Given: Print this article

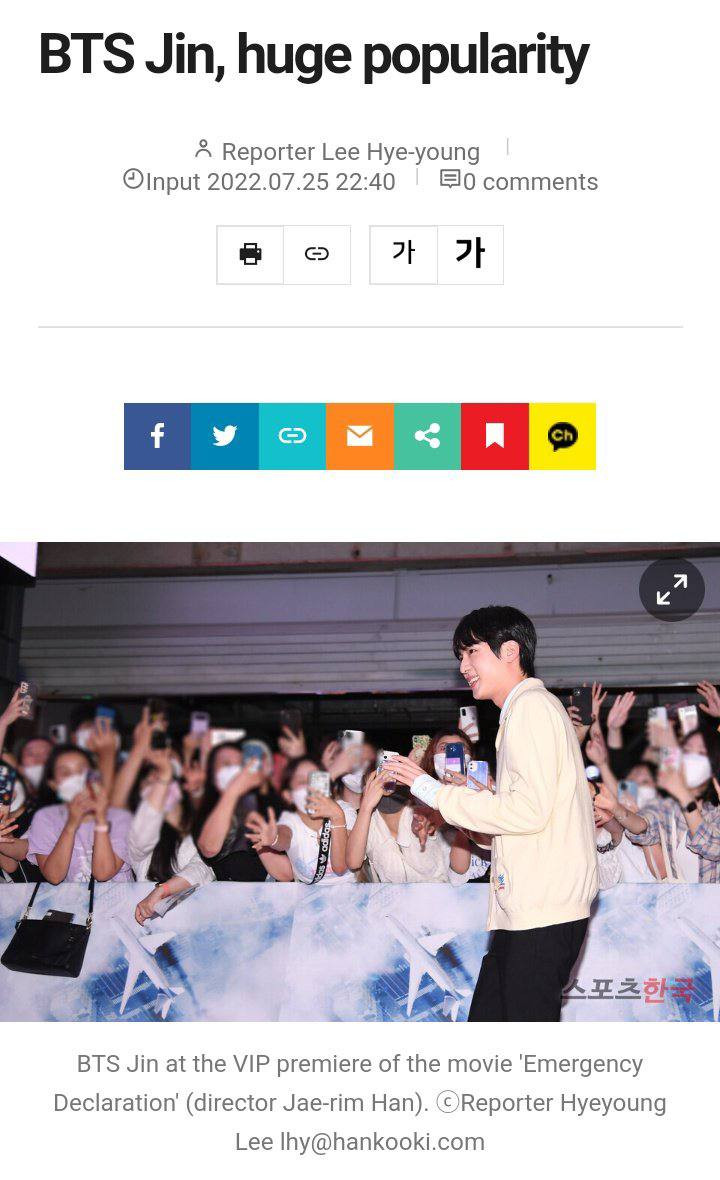Looking at the screenshot, I should tap(250, 254).
